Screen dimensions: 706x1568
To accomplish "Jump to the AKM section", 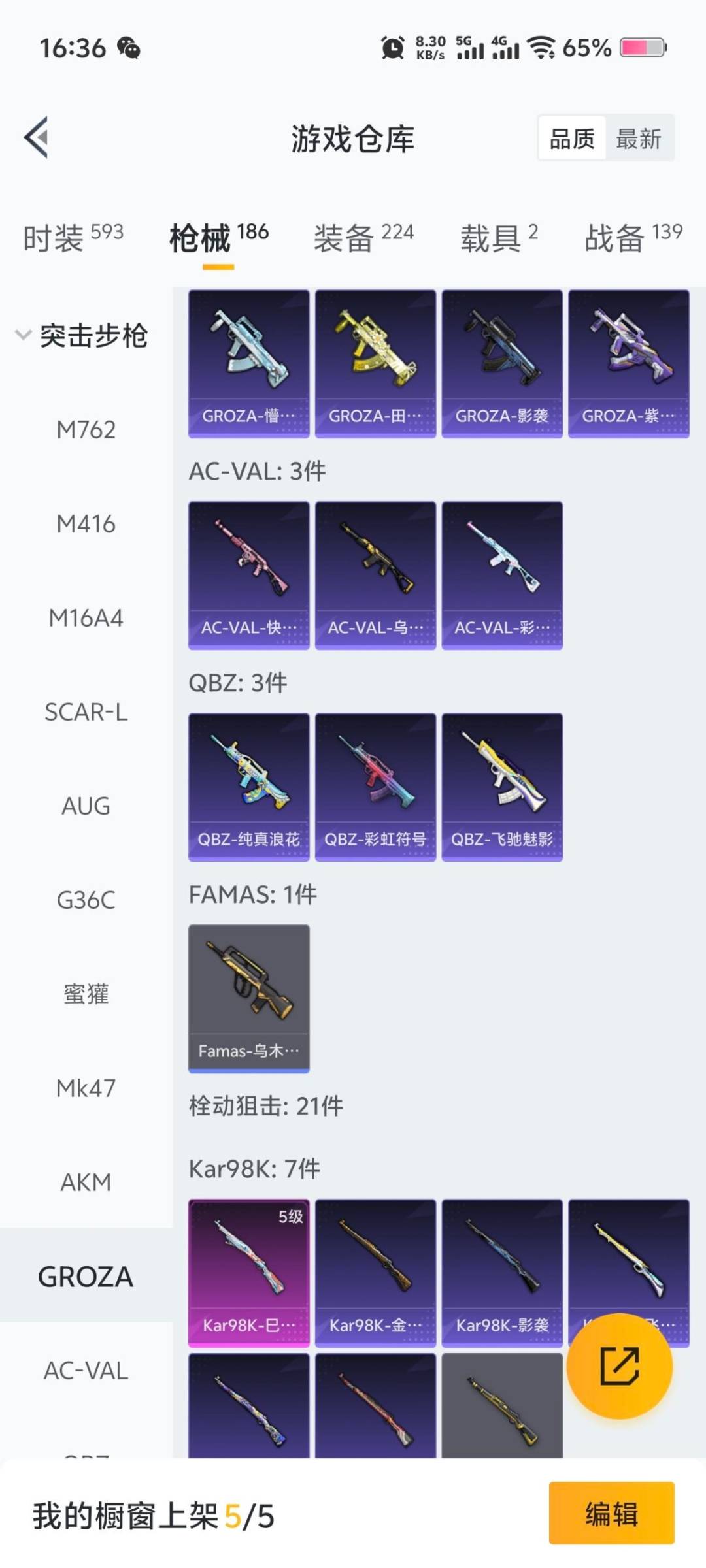I will [x=86, y=1183].
